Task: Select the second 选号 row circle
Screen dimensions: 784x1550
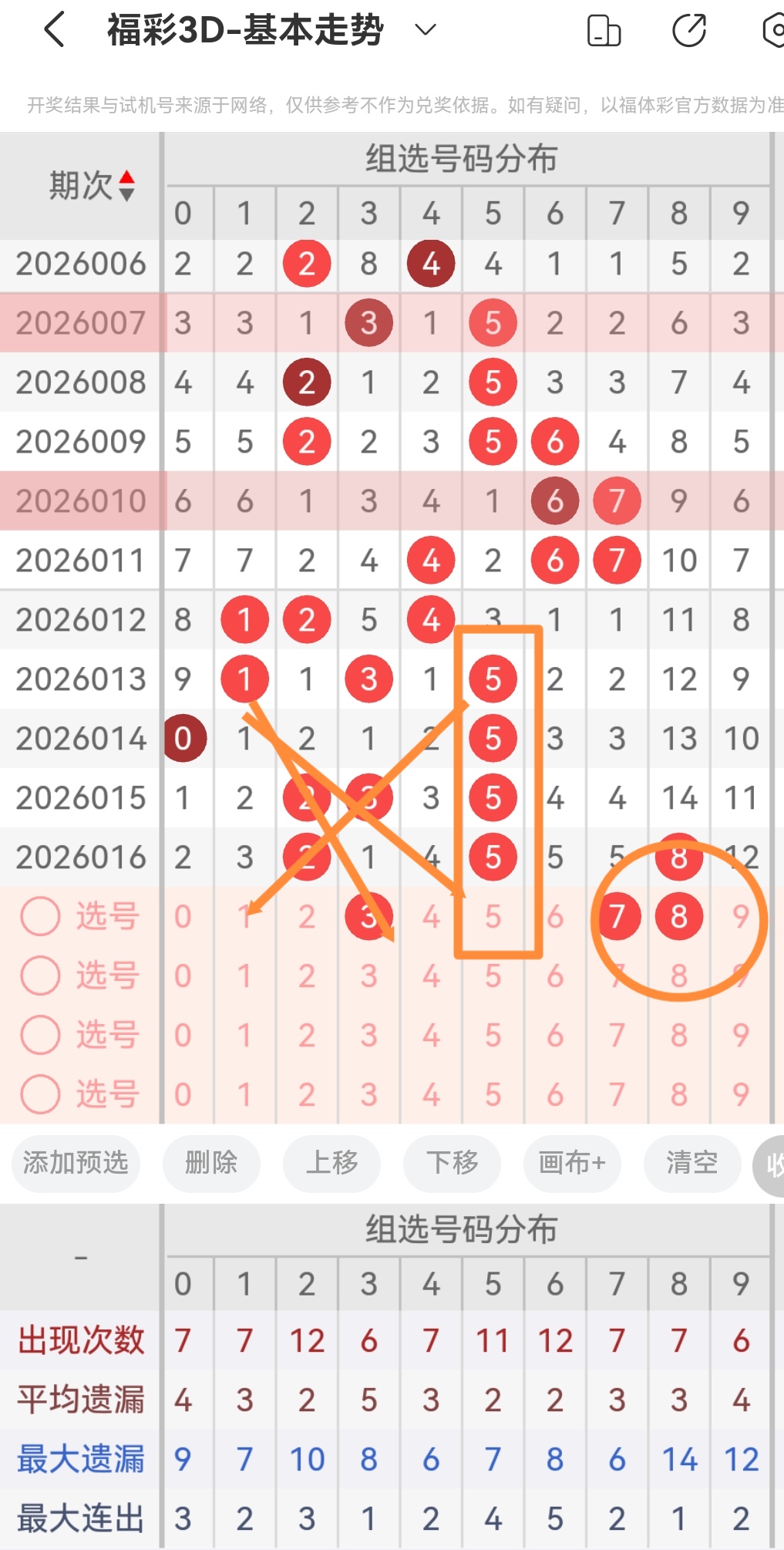Action: 40,976
